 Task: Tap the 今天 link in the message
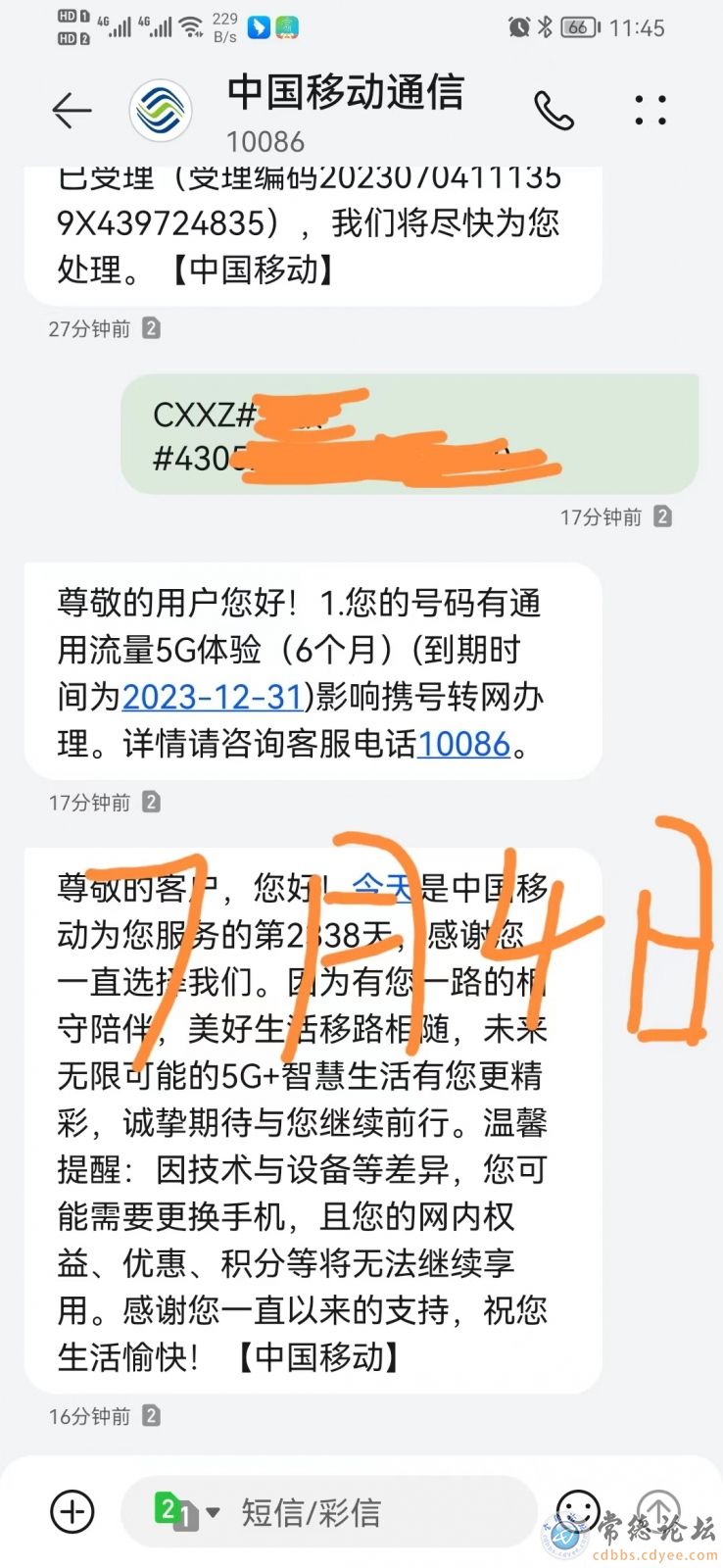tap(382, 887)
